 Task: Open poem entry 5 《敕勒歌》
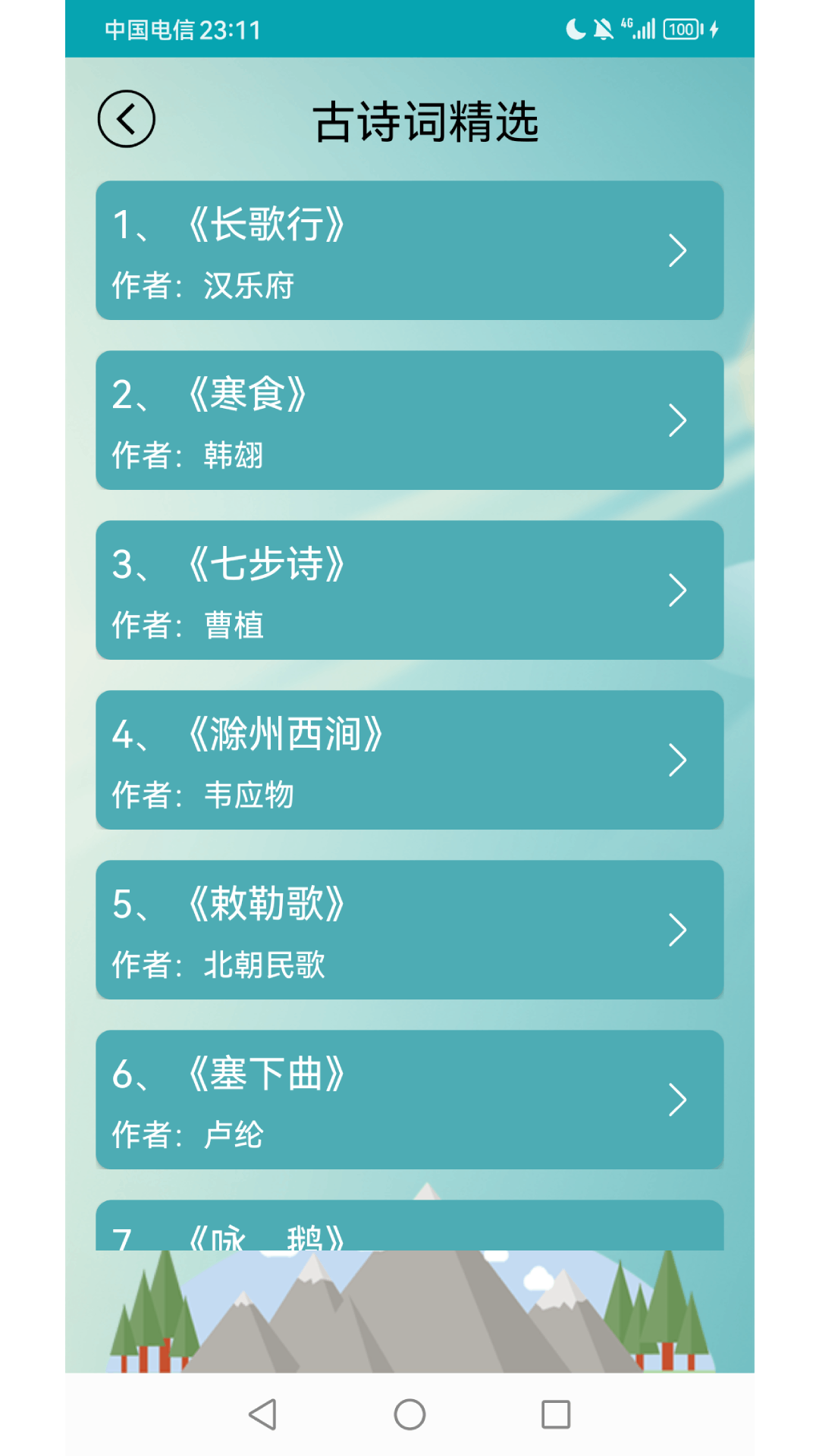click(409, 931)
